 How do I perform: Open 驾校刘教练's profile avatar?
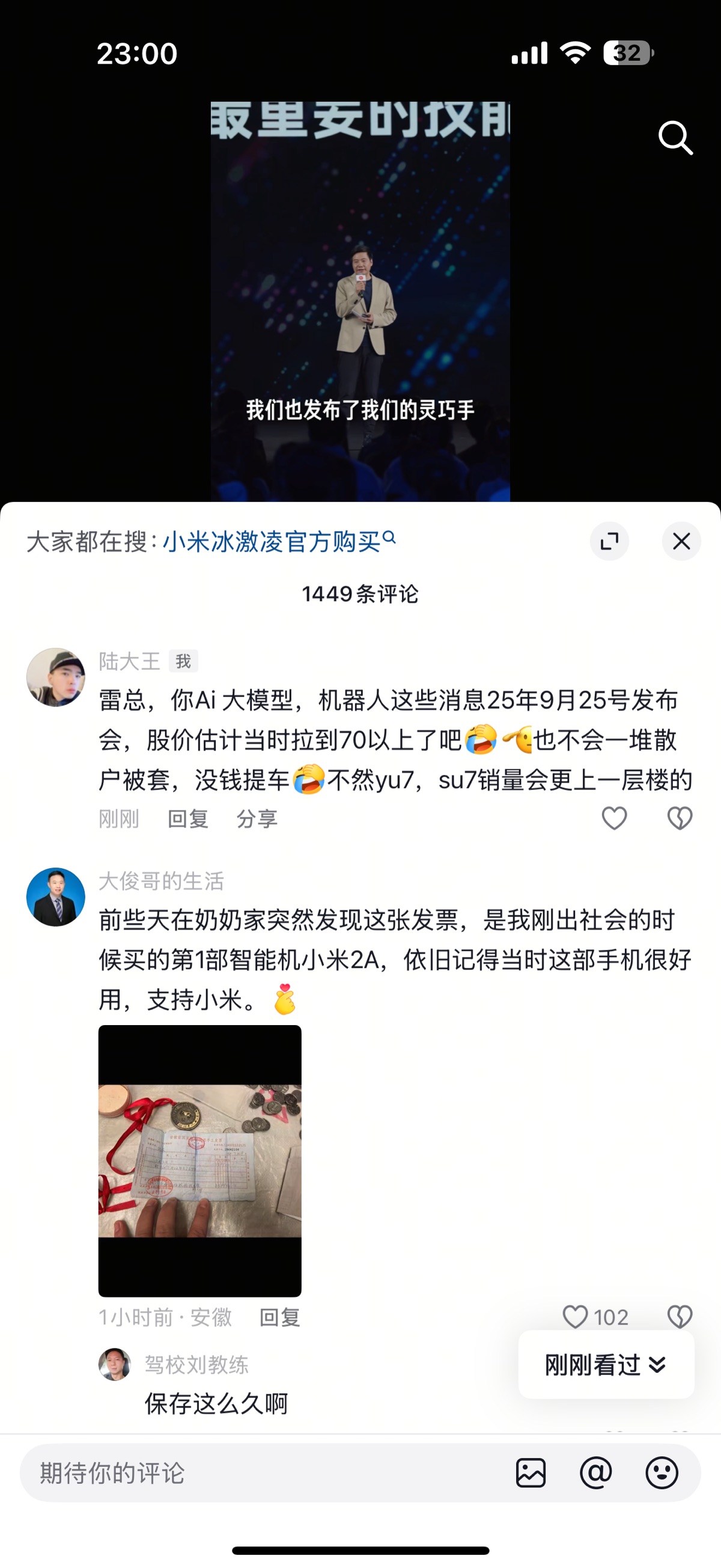coord(114,1364)
